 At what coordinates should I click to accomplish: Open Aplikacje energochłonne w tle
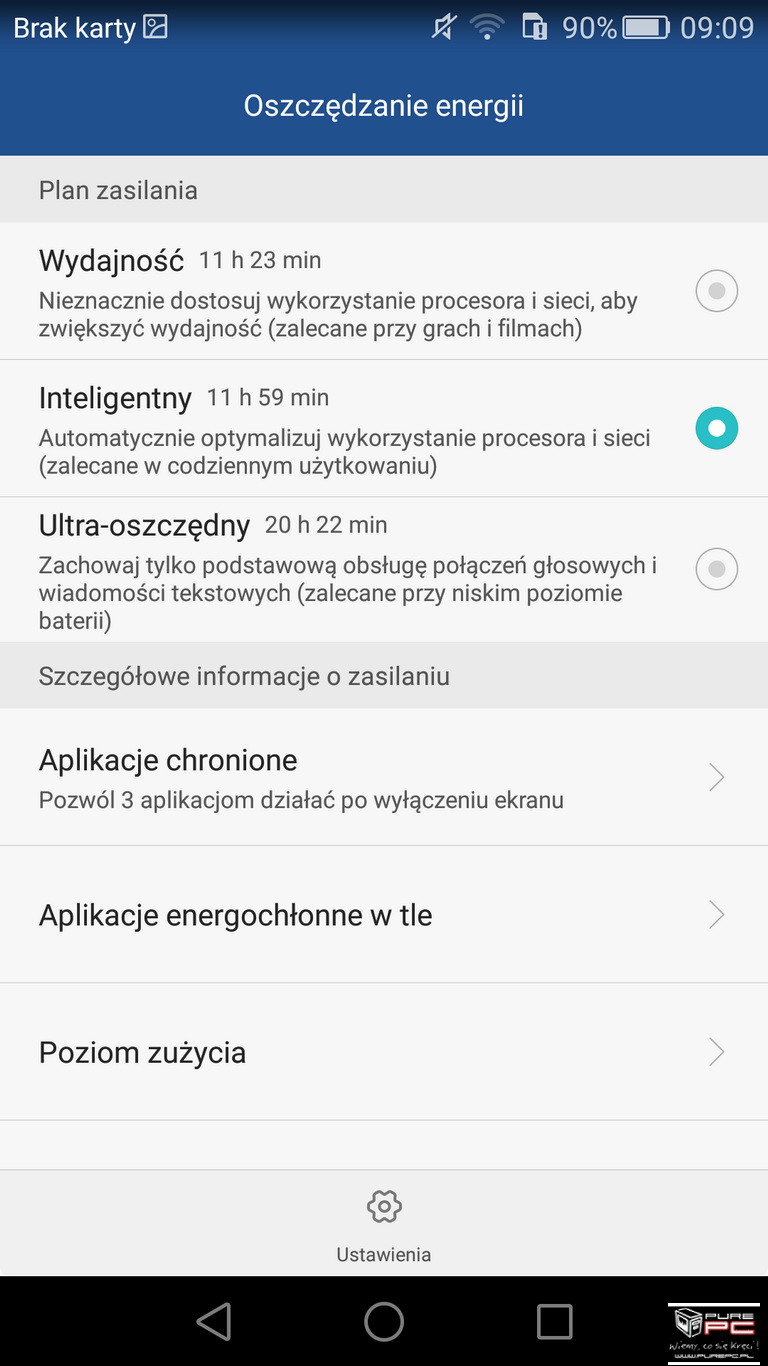pos(384,914)
